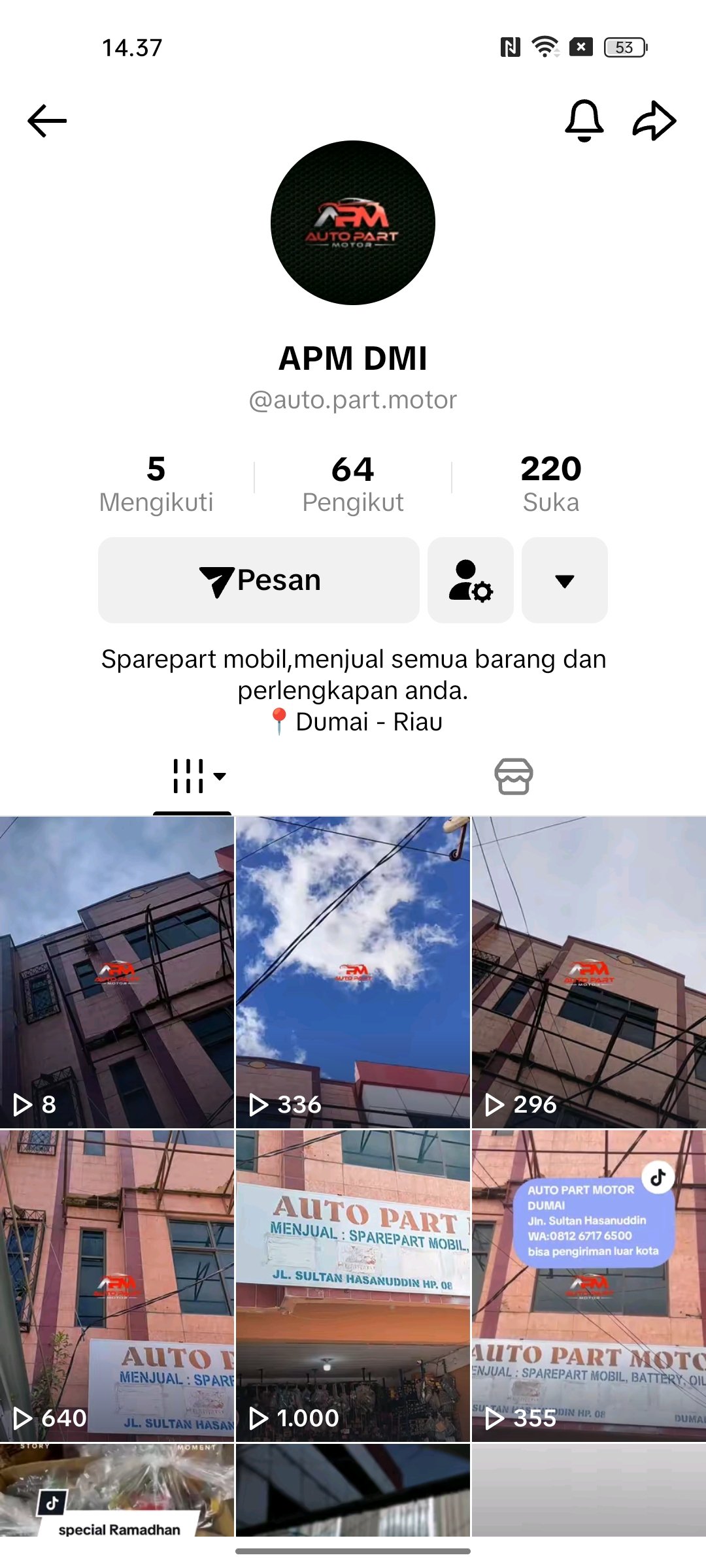
Task: Tap the Pesan message button
Action: coord(259,580)
